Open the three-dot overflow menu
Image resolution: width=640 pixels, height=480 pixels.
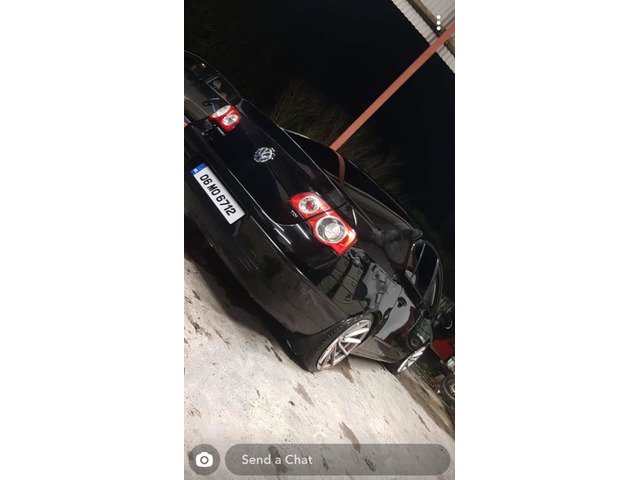438,23
